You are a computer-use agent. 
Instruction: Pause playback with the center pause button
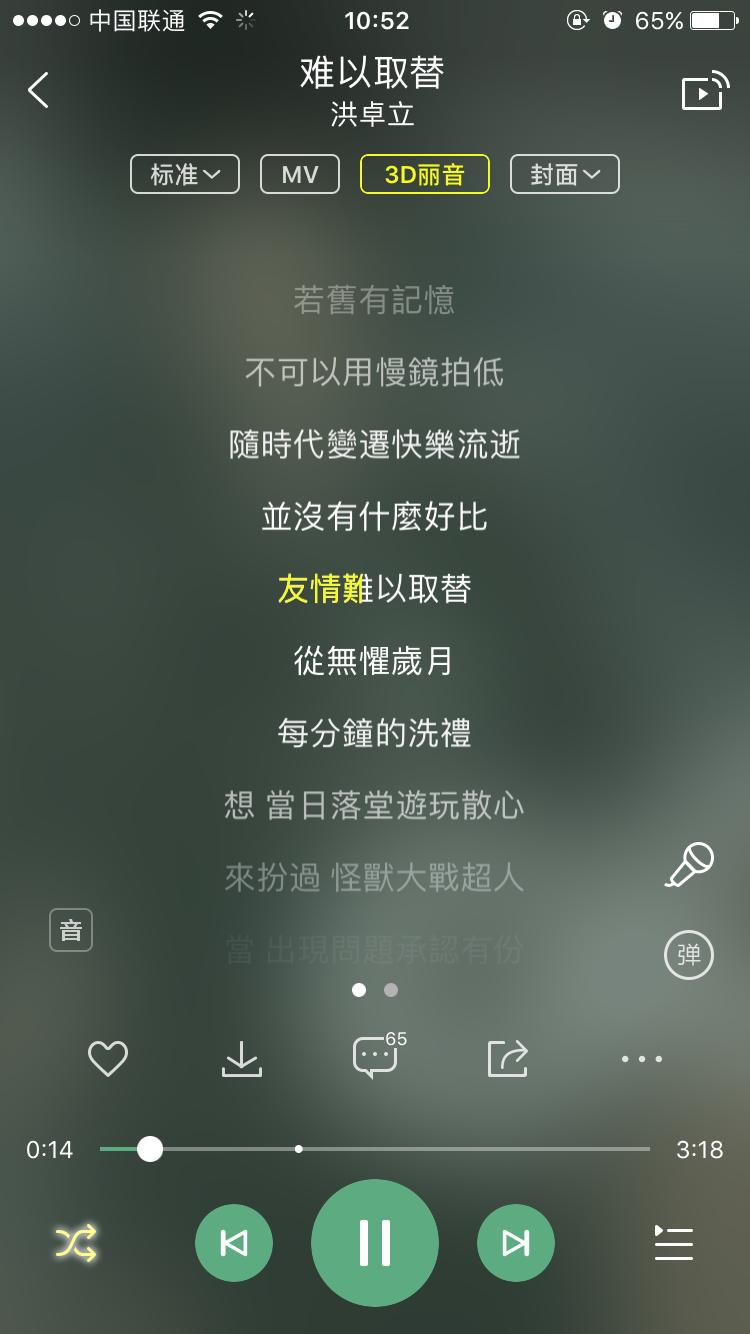pos(374,1242)
